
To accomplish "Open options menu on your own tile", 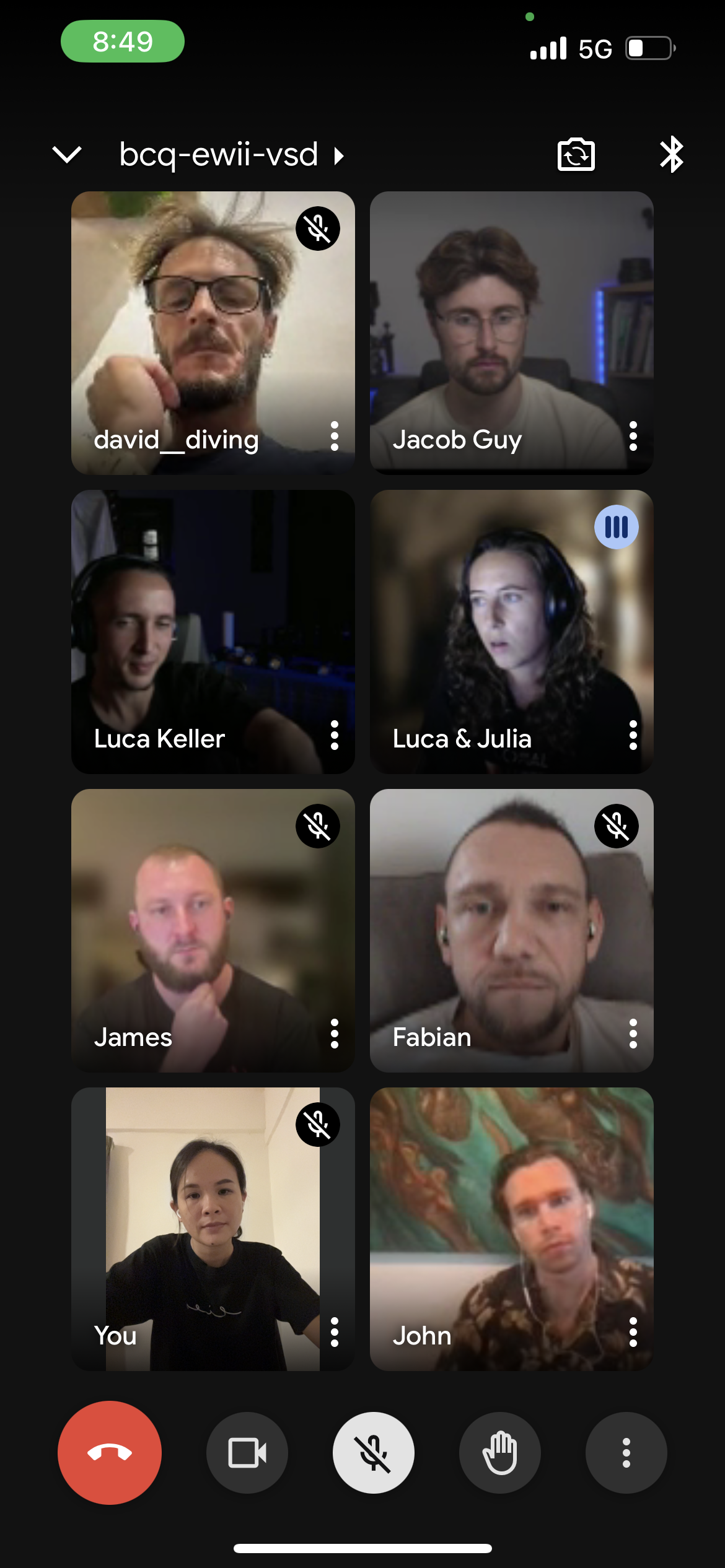I will (x=335, y=1332).
